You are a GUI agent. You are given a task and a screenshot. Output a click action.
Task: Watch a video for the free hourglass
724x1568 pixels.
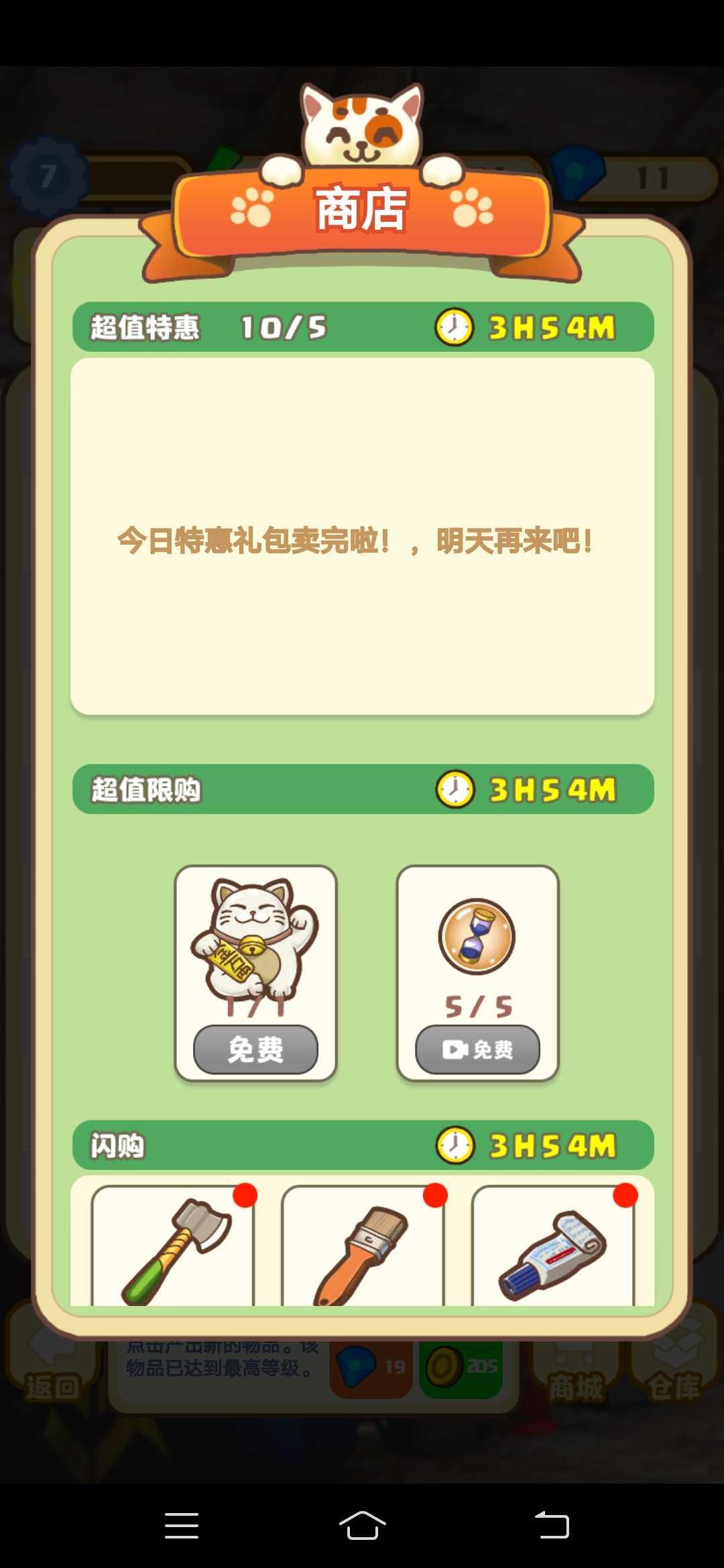pos(477,1049)
